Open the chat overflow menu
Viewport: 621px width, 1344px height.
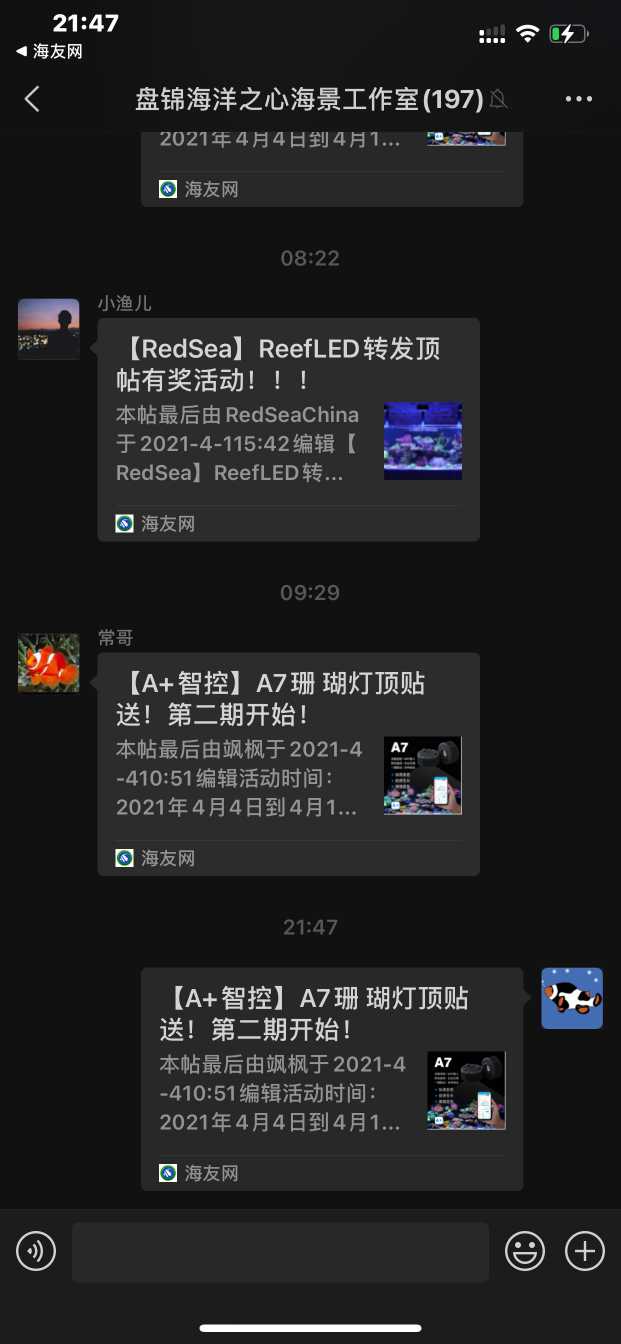click(580, 99)
